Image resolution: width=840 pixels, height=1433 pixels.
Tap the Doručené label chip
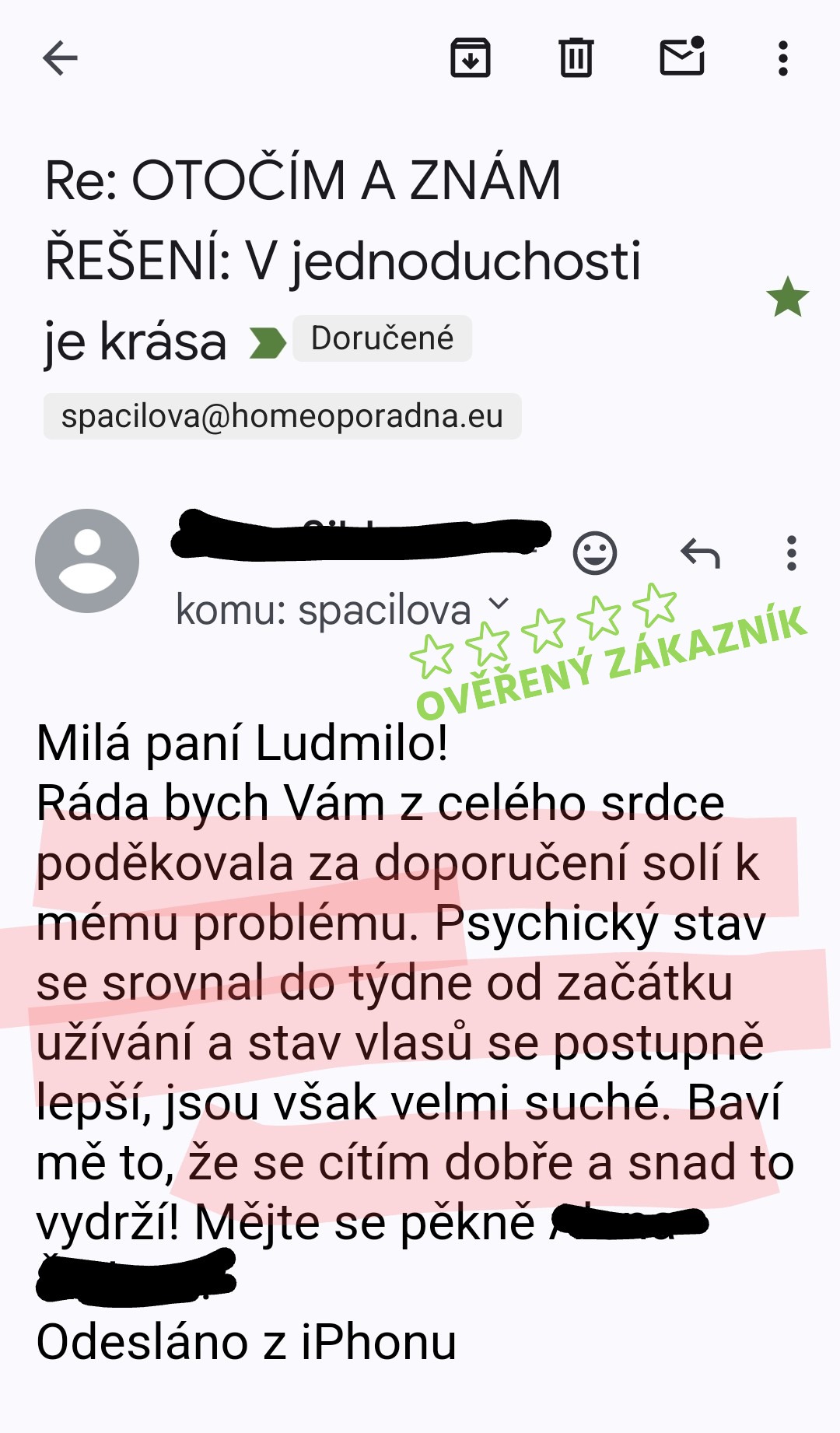pyautogui.click(x=382, y=338)
